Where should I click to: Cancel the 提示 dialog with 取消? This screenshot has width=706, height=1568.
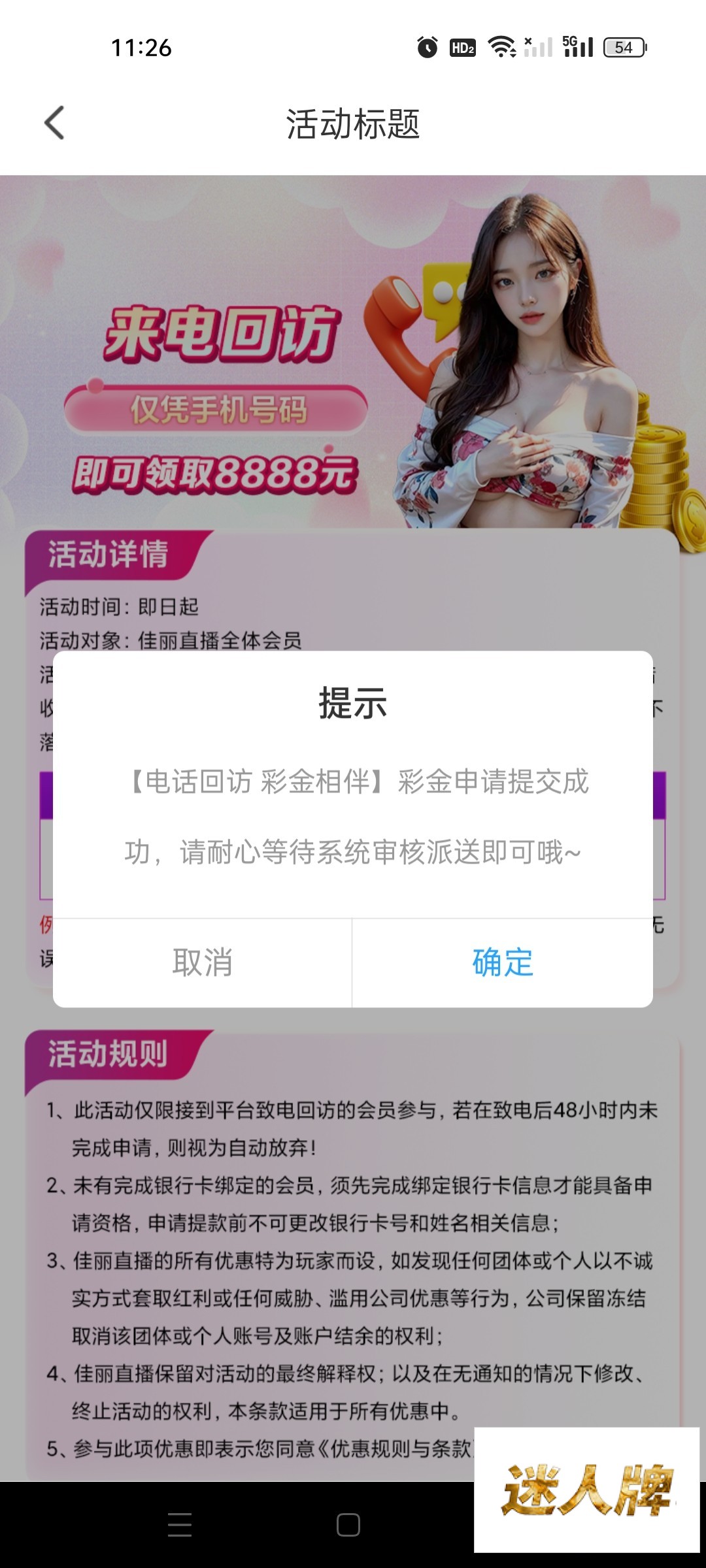click(203, 962)
